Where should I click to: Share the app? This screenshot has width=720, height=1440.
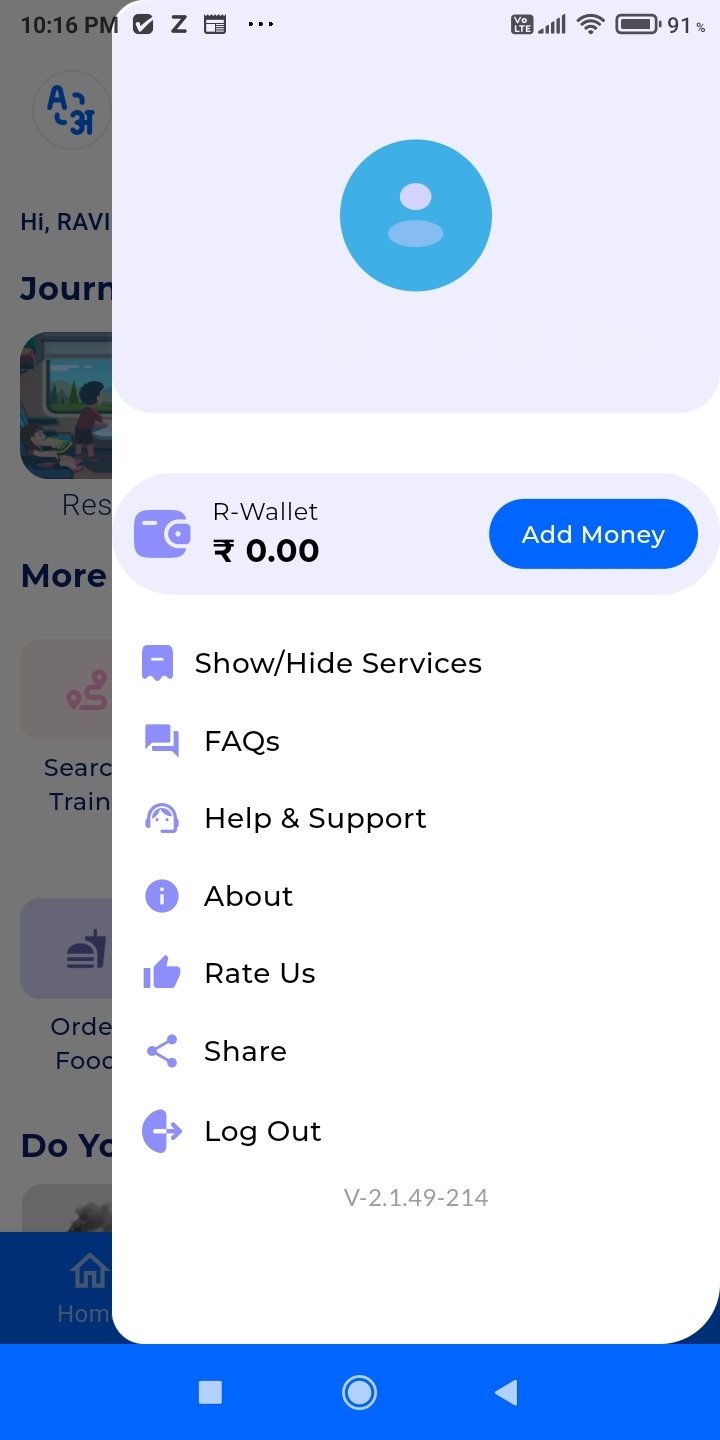click(245, 1051)
